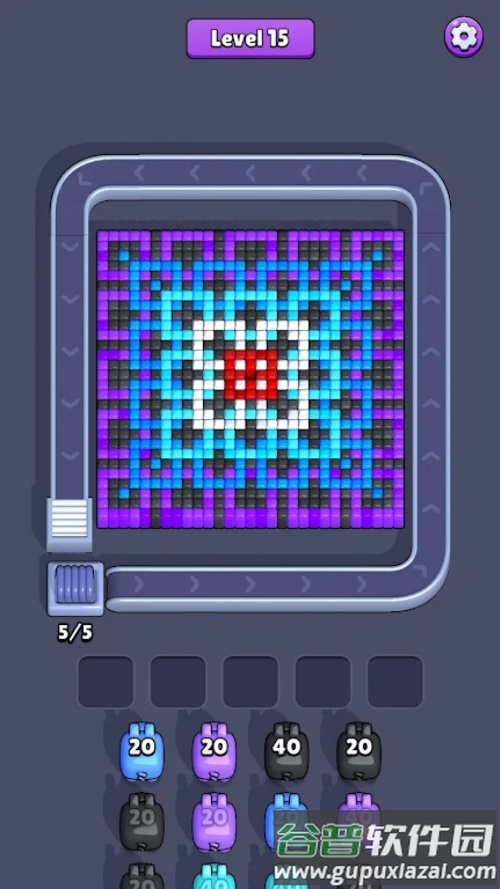Select the black shooter labeled 40
This screenshot has width=500, height=889.
tap(287, 751)
